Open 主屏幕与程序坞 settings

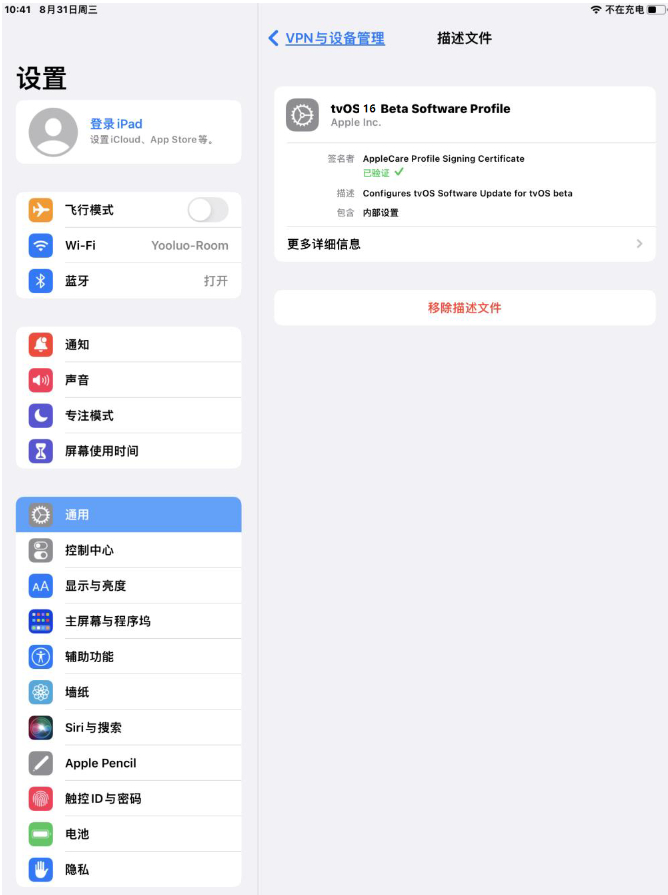pos(128,621)
